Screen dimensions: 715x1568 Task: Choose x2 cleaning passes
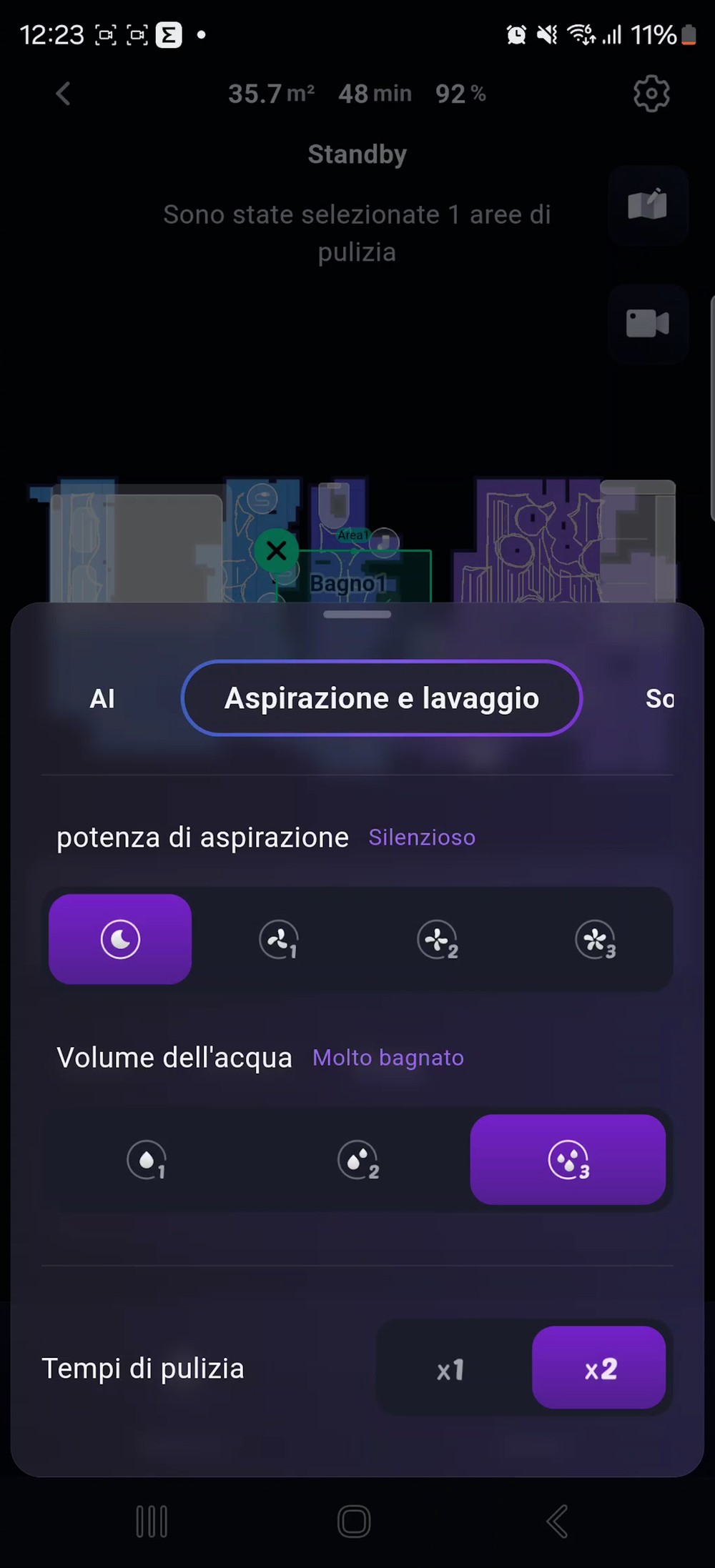(599, 1368)
